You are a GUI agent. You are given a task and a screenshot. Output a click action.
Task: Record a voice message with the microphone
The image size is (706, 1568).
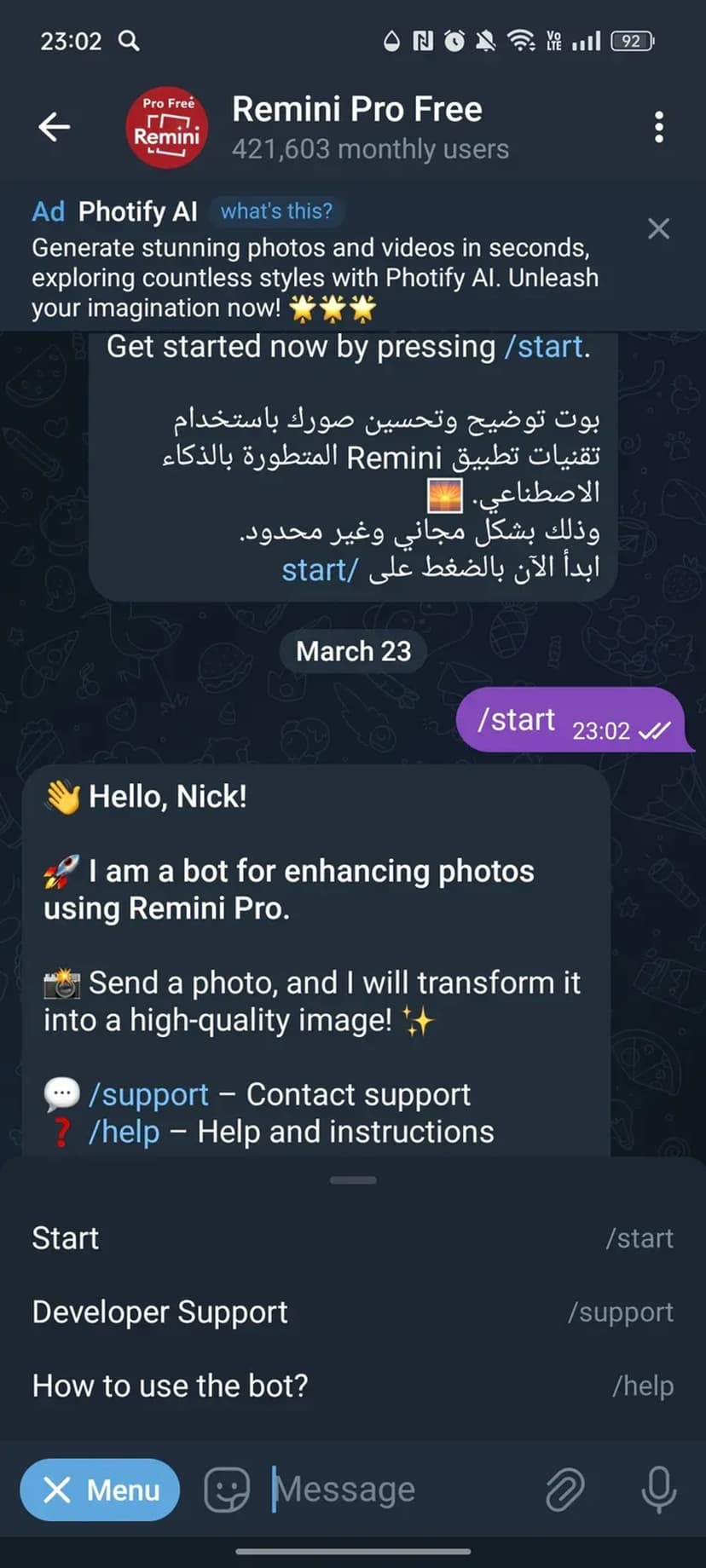coord(658,1490)
